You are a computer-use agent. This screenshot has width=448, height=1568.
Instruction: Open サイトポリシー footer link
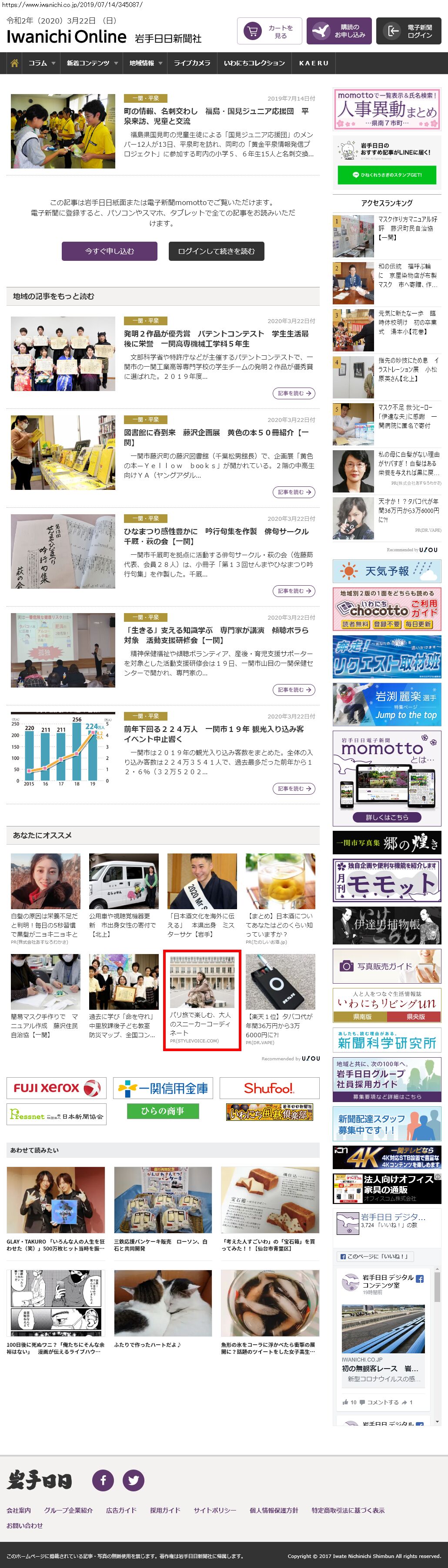point(214,1510)
